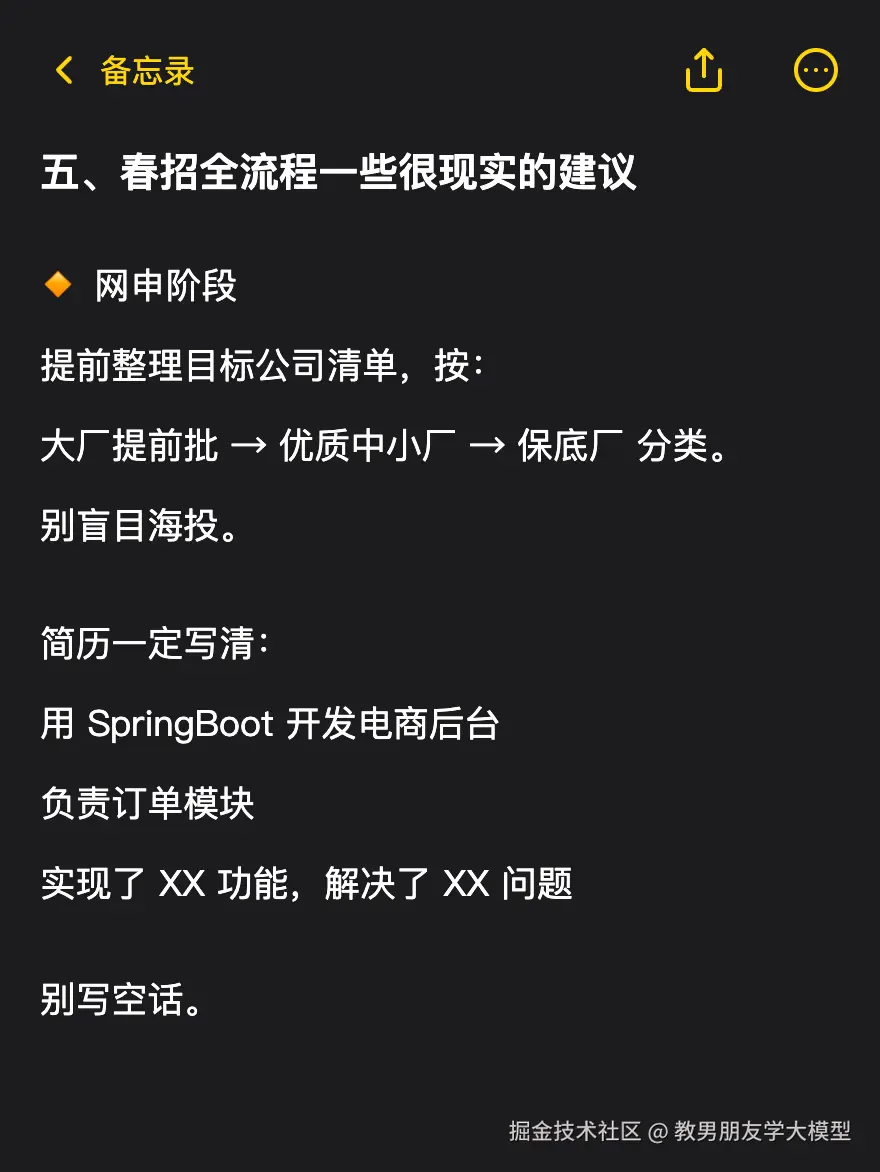This screenshot has height=1172, width=880.
Task: Tap the line 负责订单模块
Action: [147, 804]
